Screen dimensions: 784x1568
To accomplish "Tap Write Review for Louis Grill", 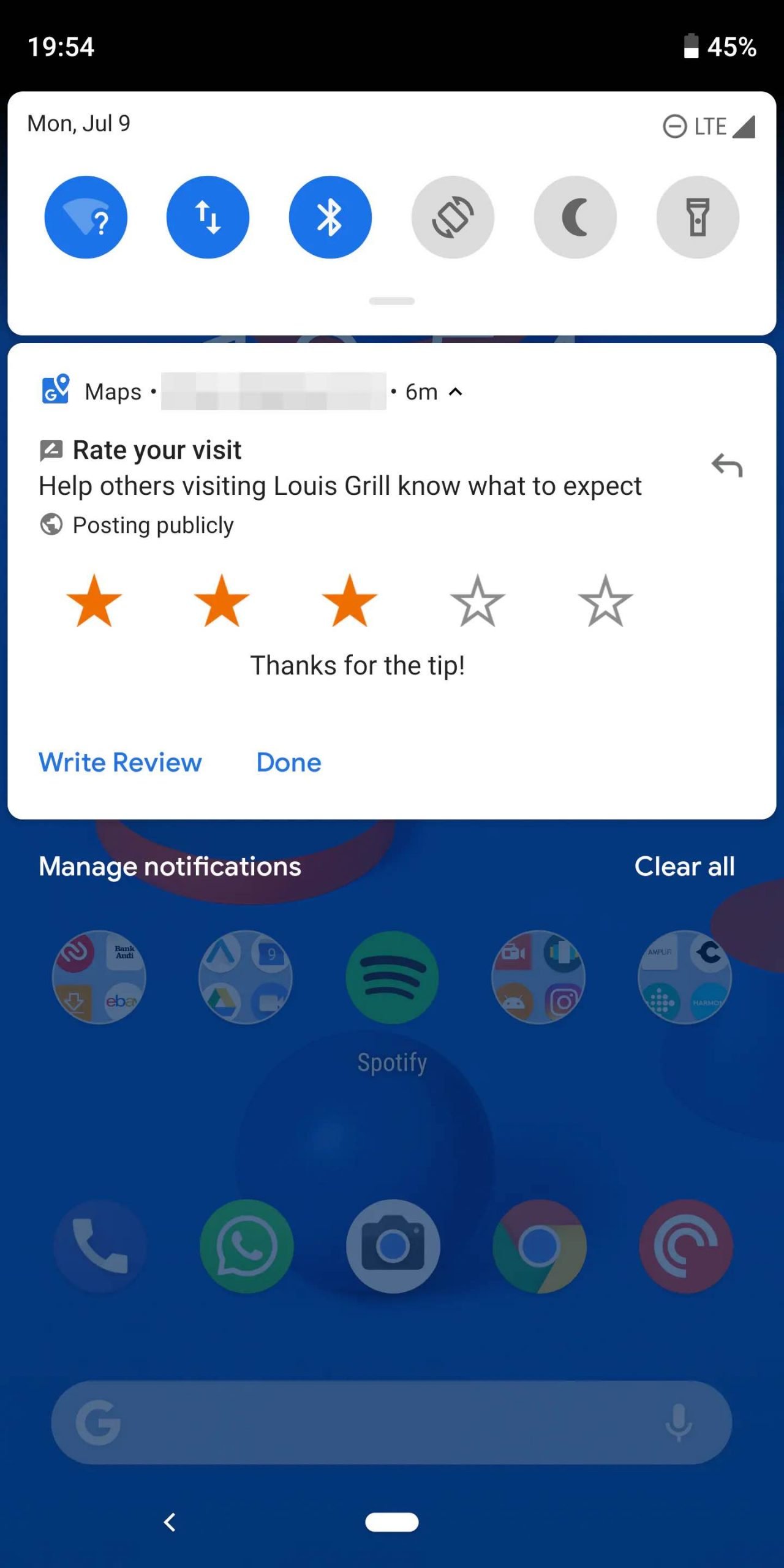I will pyautogui.click(x=120, y=763).
